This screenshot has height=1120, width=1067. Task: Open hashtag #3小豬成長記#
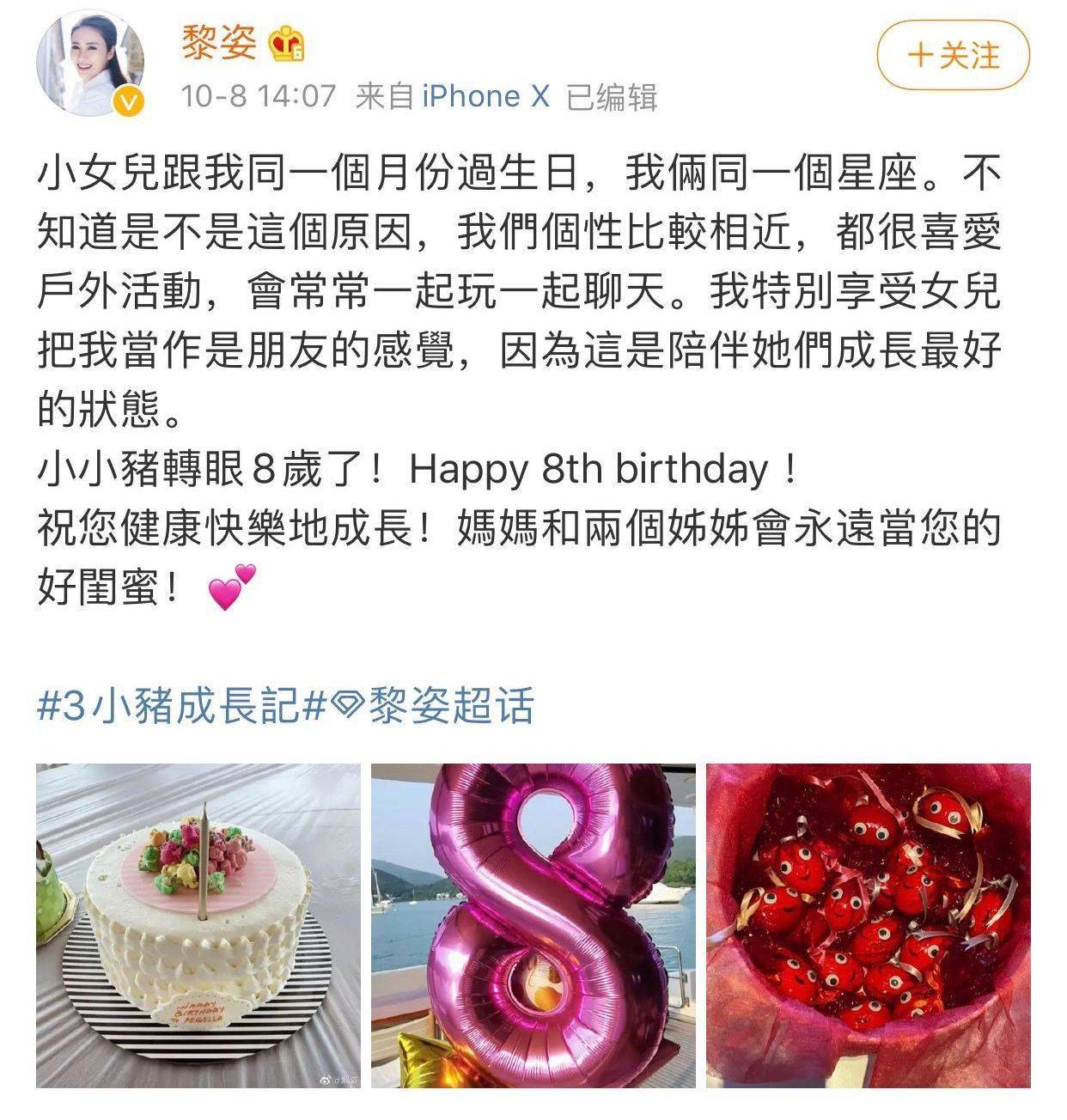coord(182,708)
